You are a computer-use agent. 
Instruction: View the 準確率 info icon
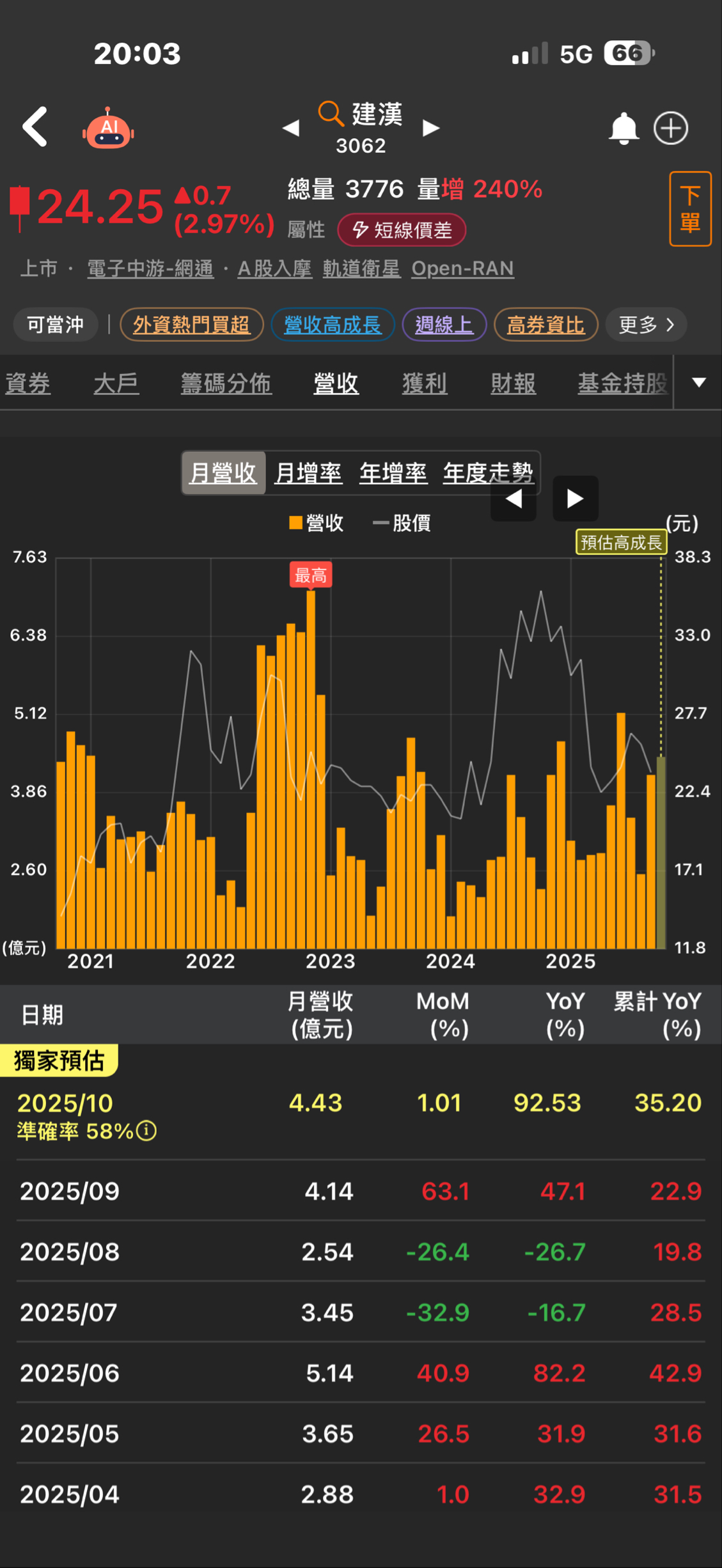[146, 1130]
